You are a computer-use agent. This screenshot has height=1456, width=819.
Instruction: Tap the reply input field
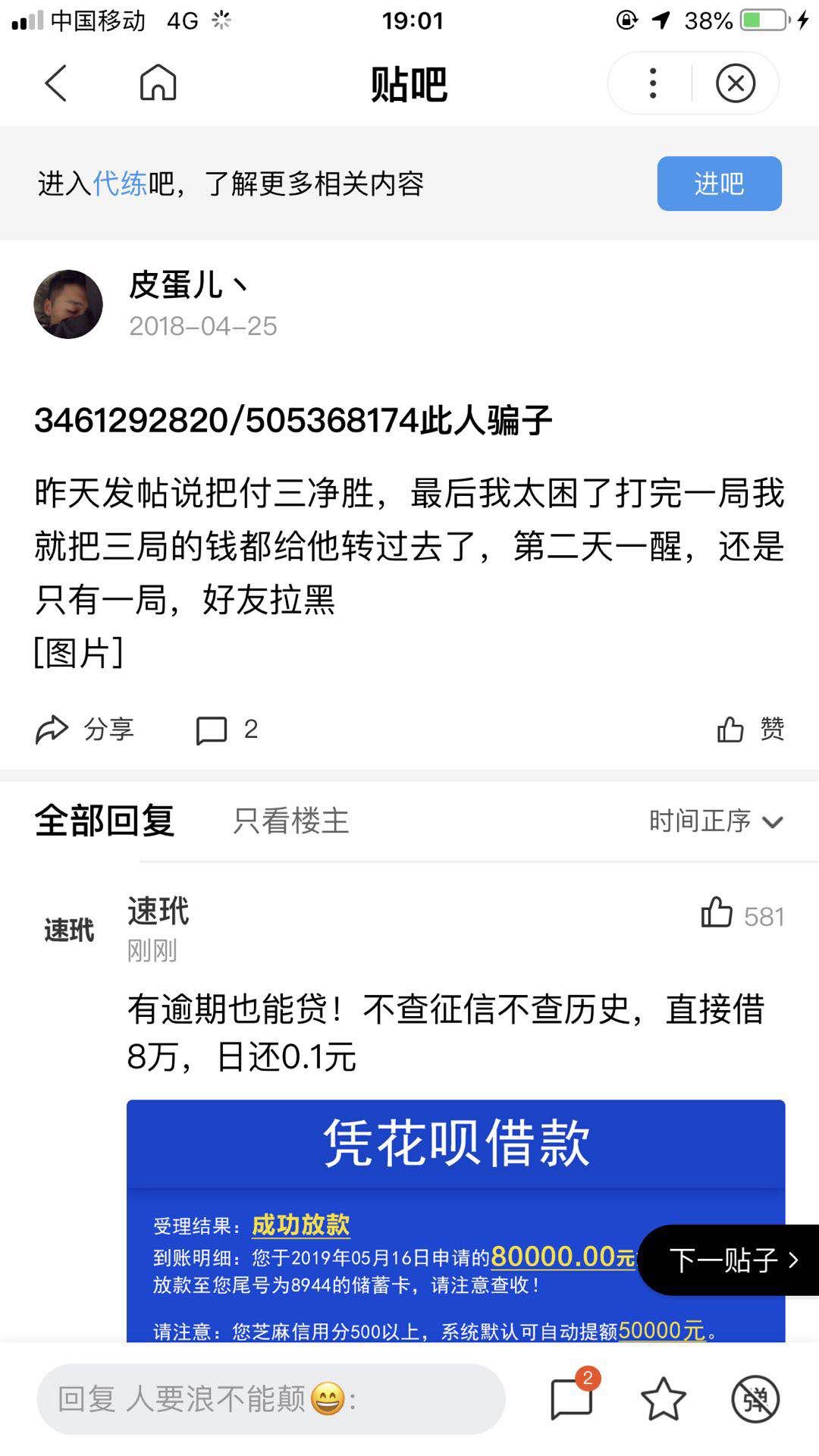coord(271,1399)
